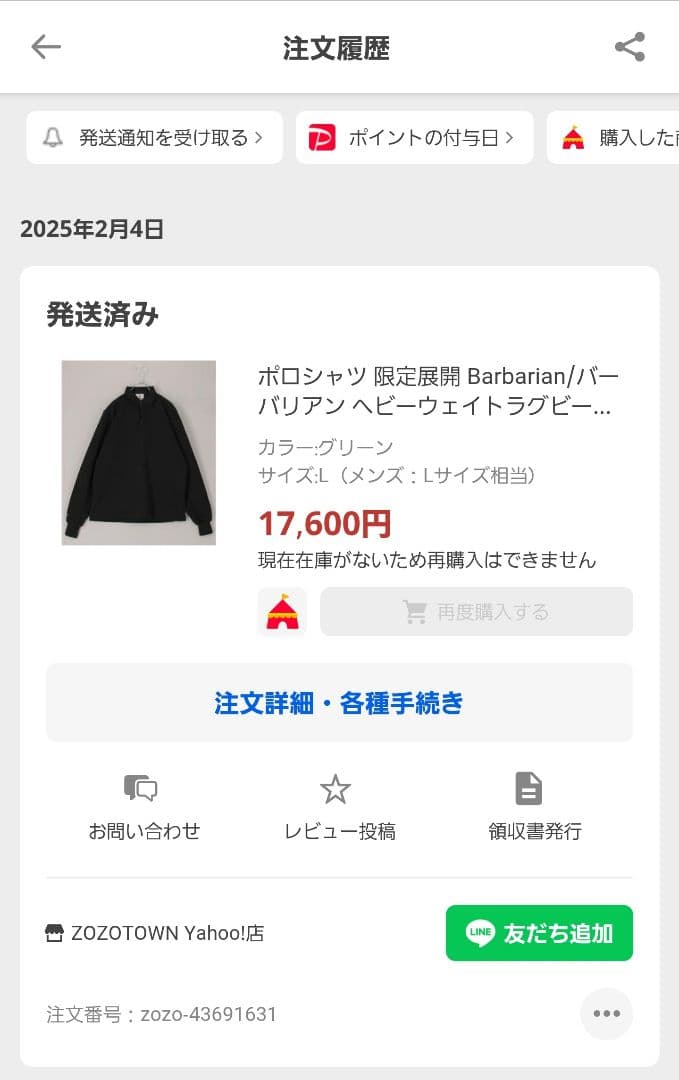
Task: Open お問い合わせ for this order
Action: click(143, 807)
